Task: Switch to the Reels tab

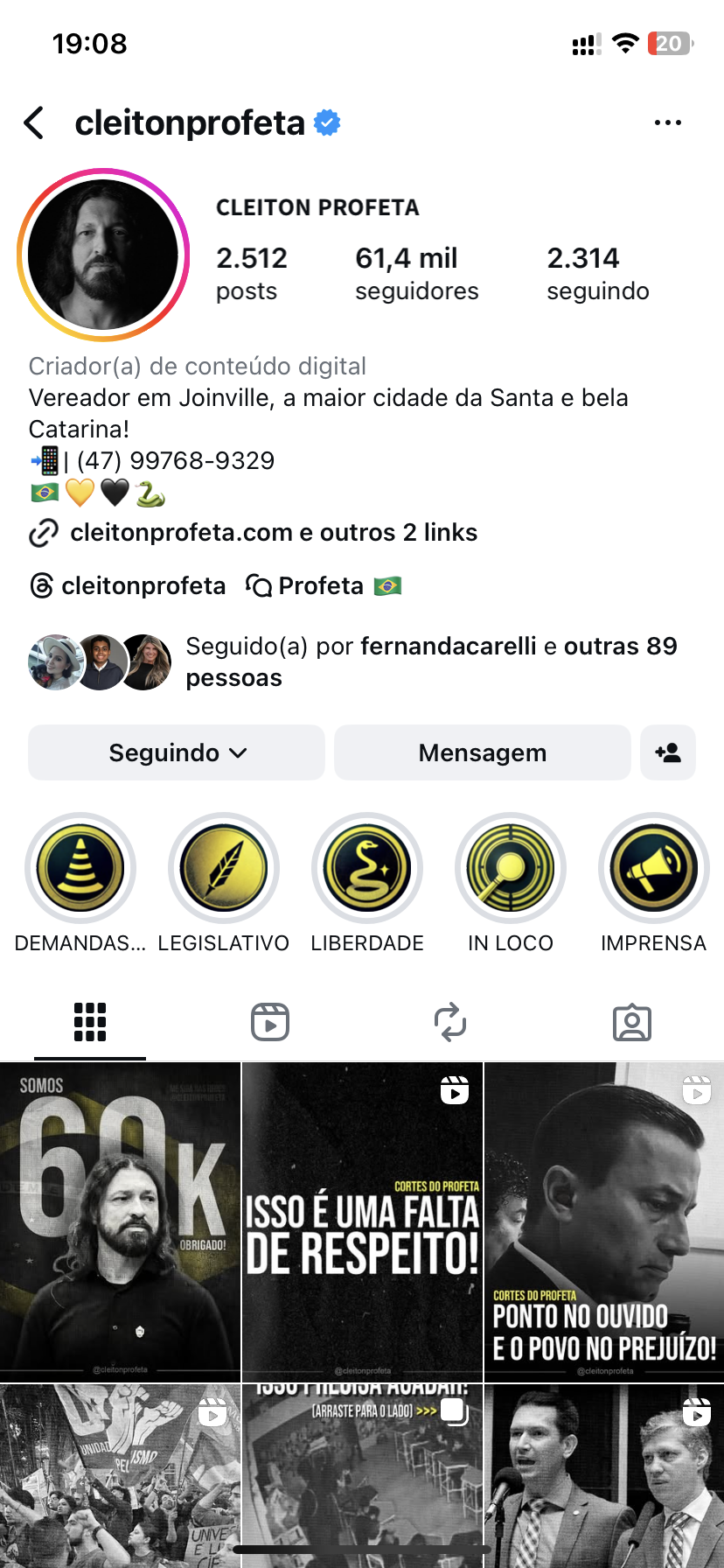Action: point(270,1022)
